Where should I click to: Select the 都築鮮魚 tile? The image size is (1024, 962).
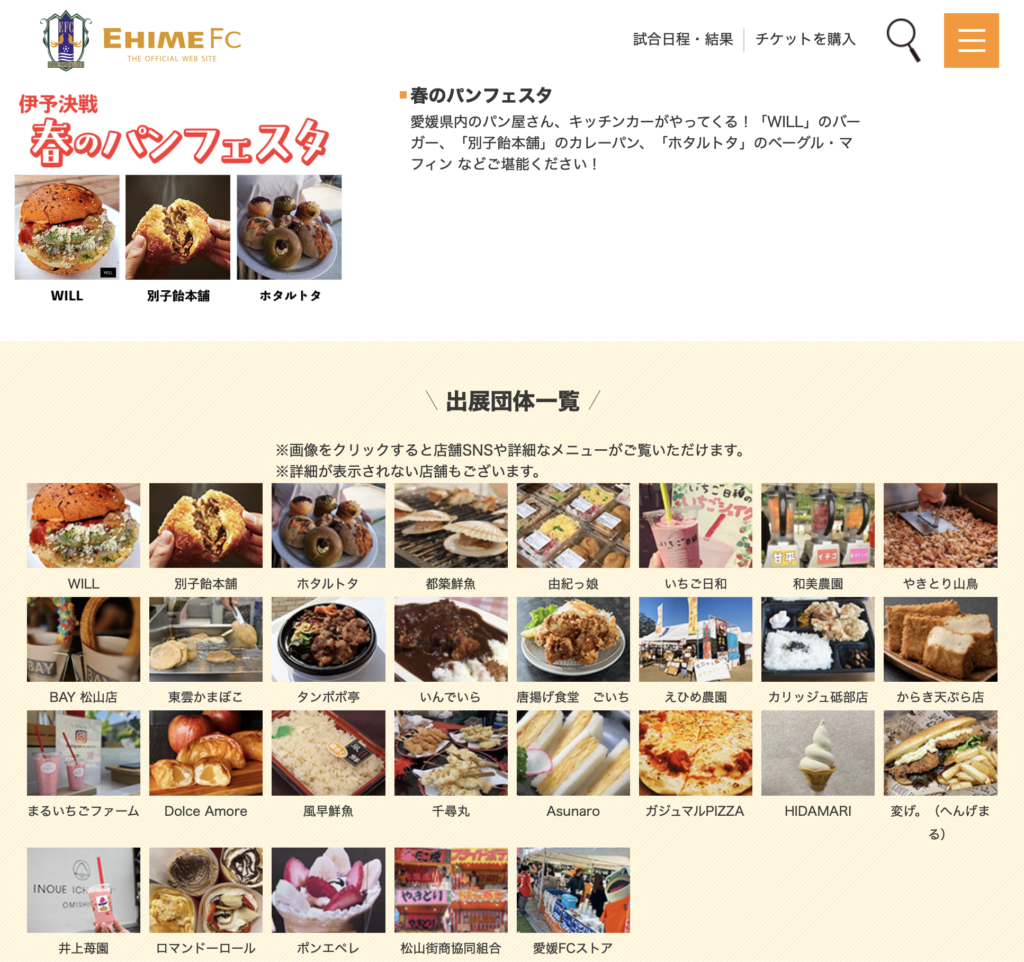point(451,525)
